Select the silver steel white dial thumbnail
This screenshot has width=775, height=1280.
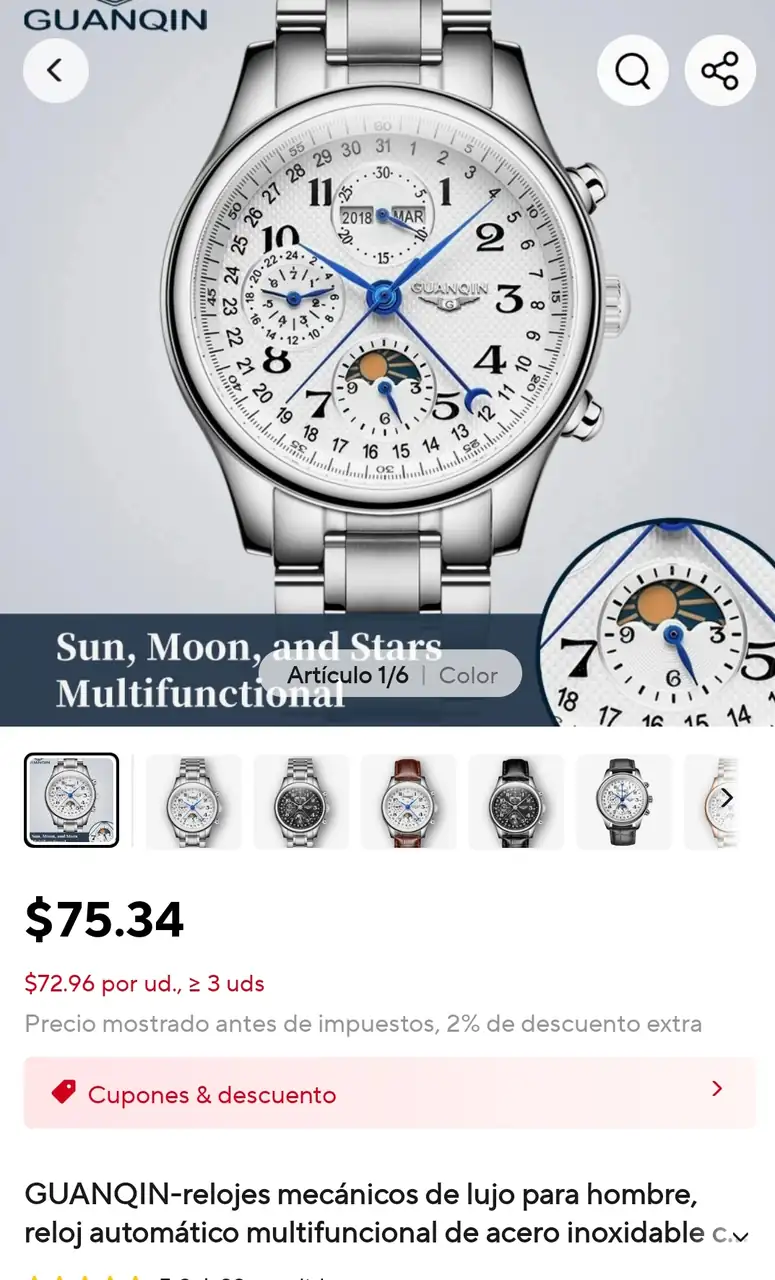(x=193, y=802)
